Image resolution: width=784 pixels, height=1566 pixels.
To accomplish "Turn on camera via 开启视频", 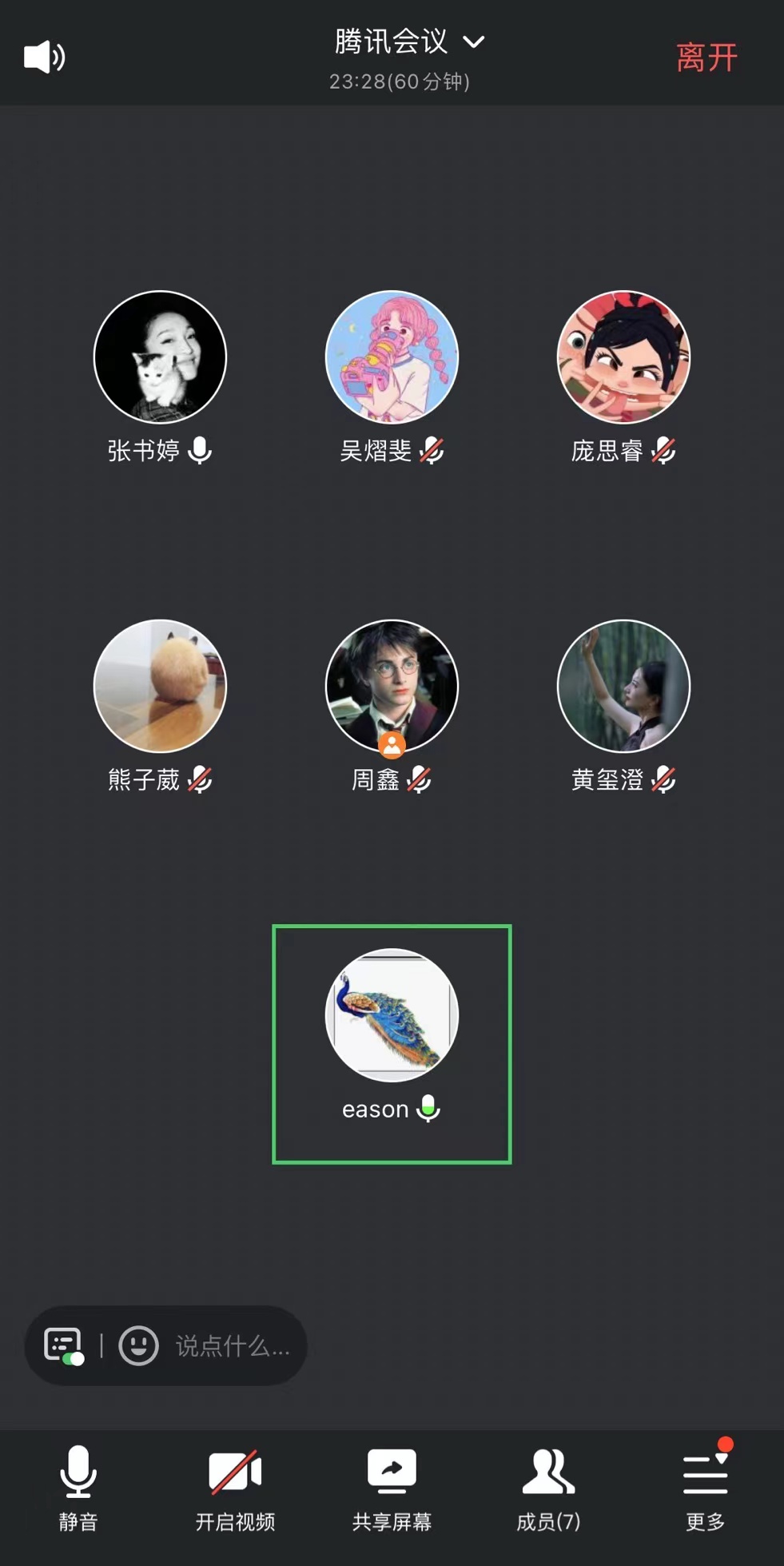I will click(235, 1488).
